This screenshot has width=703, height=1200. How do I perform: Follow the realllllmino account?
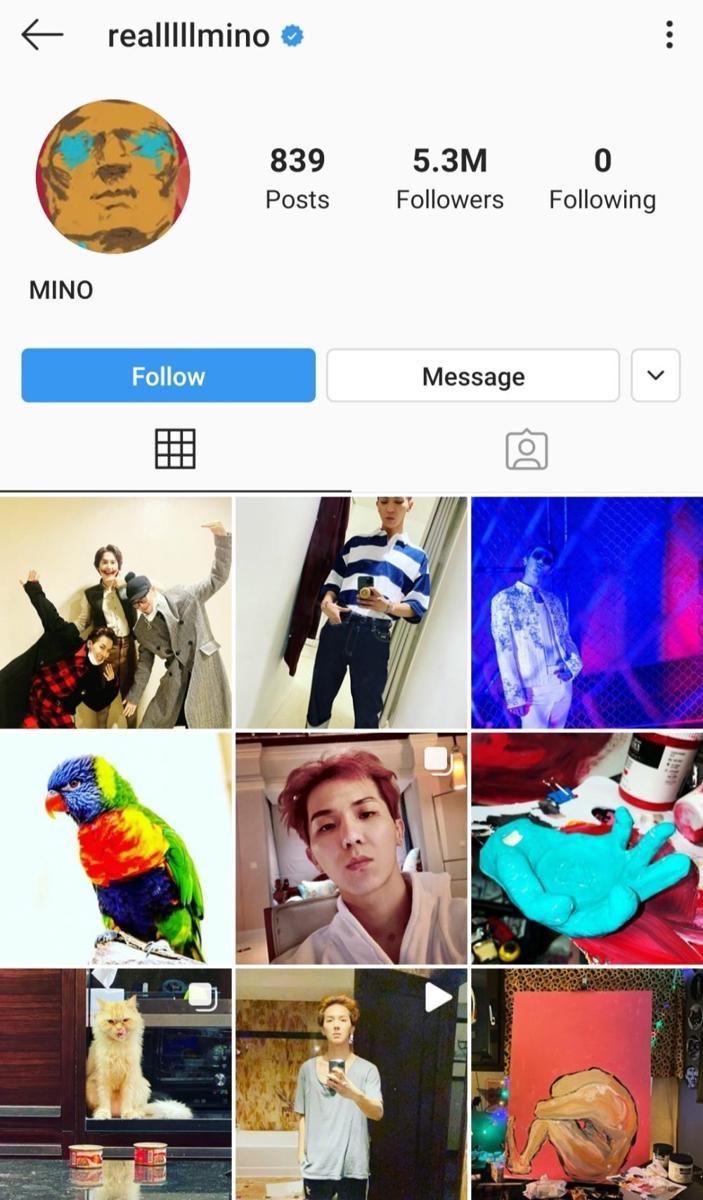168,376
